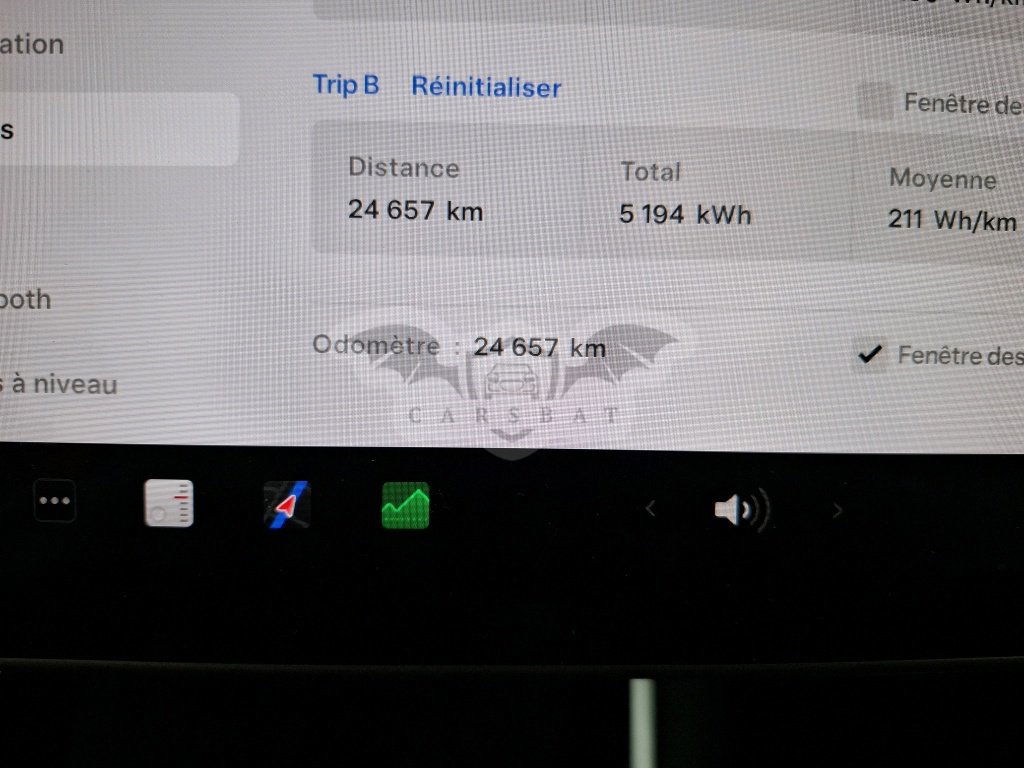Screen dimensions: 1024x768
Task: Open the three-dots app launcher
Action: click(54, 502)
